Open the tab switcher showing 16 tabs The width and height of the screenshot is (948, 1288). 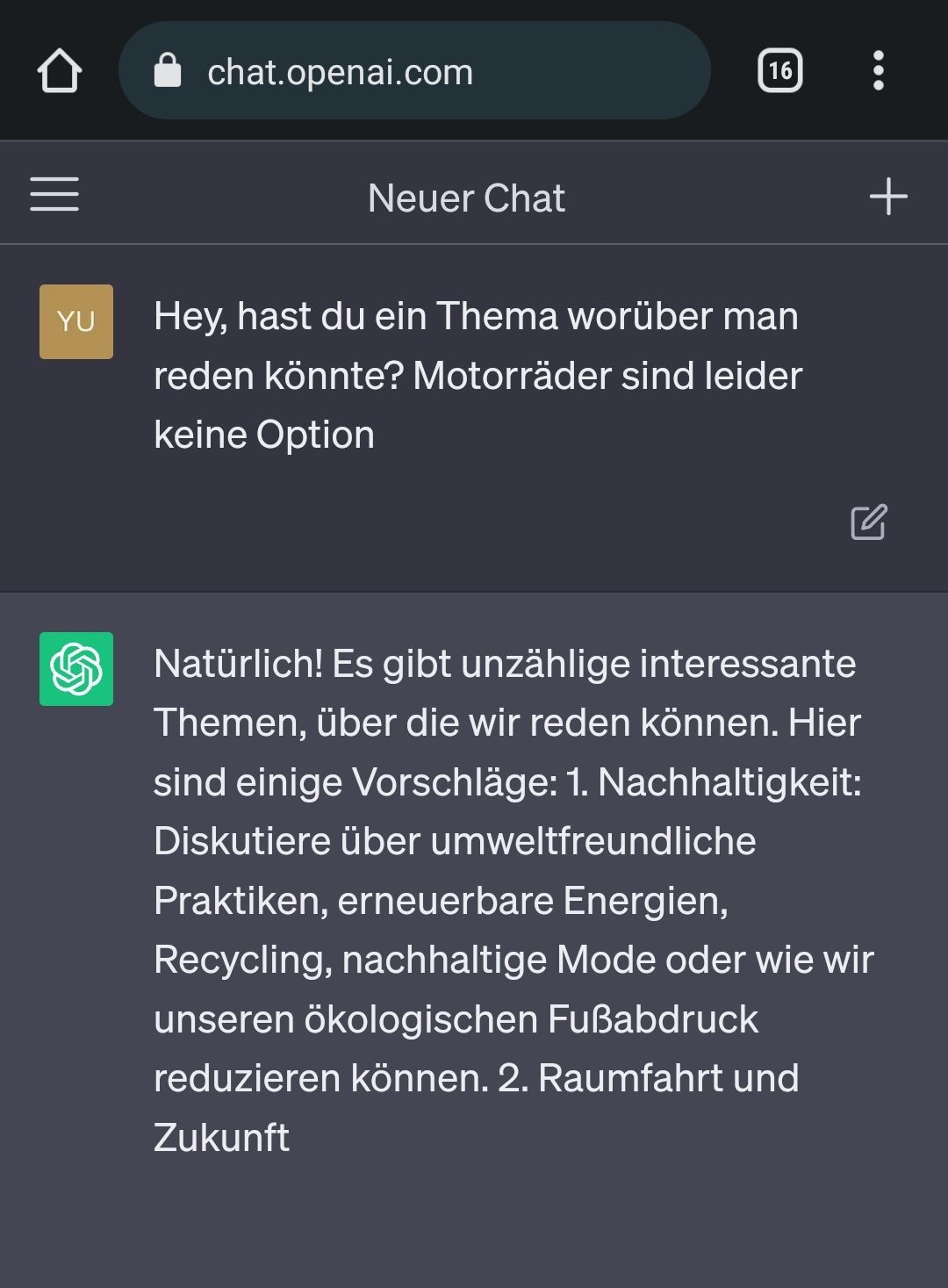point(779,71)
